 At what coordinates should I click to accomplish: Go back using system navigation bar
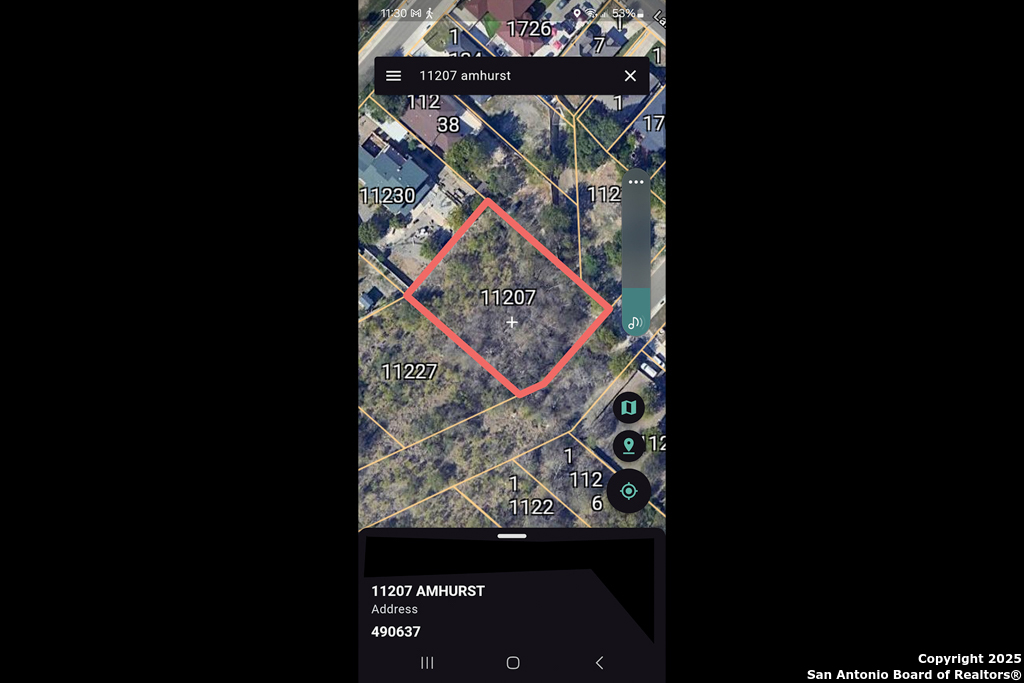(599, 662)
